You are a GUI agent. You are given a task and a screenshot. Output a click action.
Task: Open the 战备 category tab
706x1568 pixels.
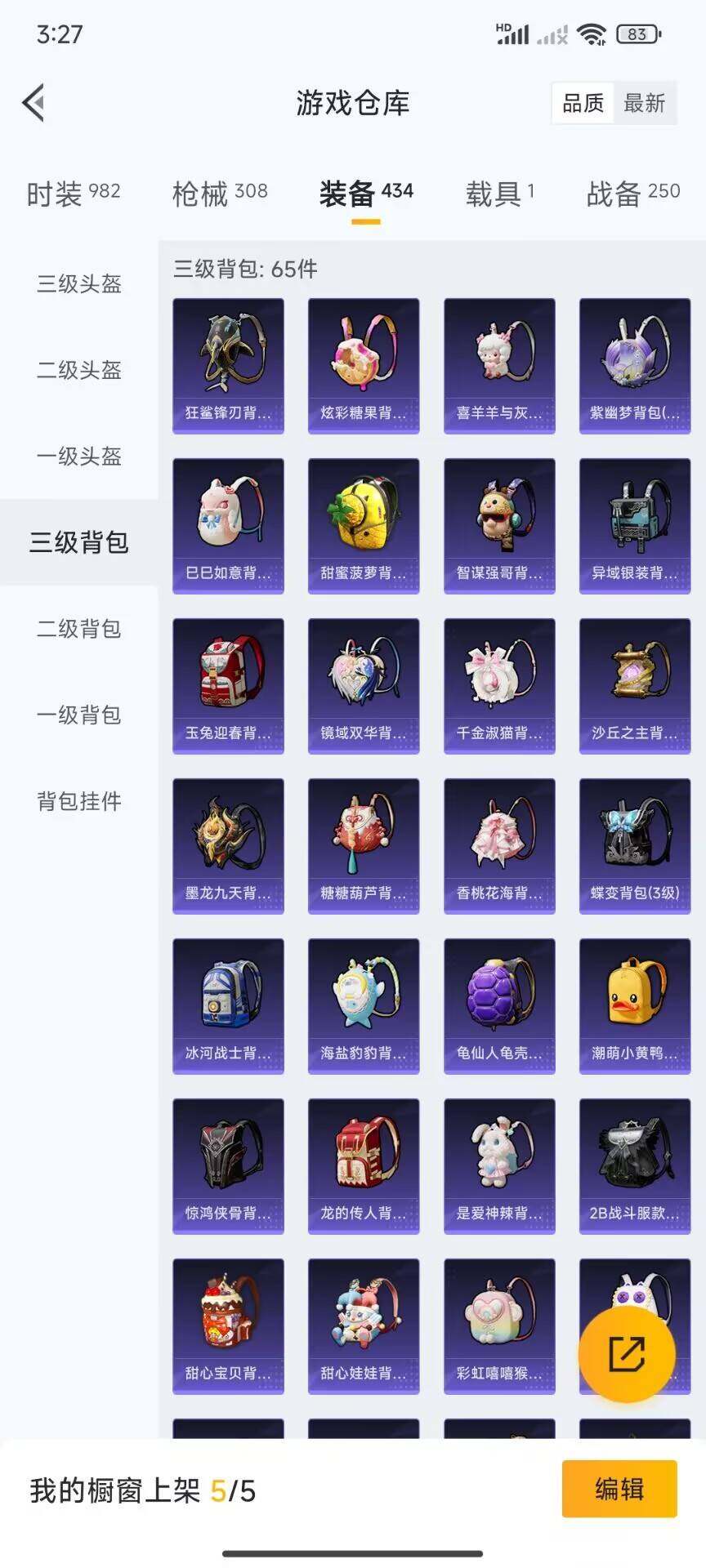633,193
